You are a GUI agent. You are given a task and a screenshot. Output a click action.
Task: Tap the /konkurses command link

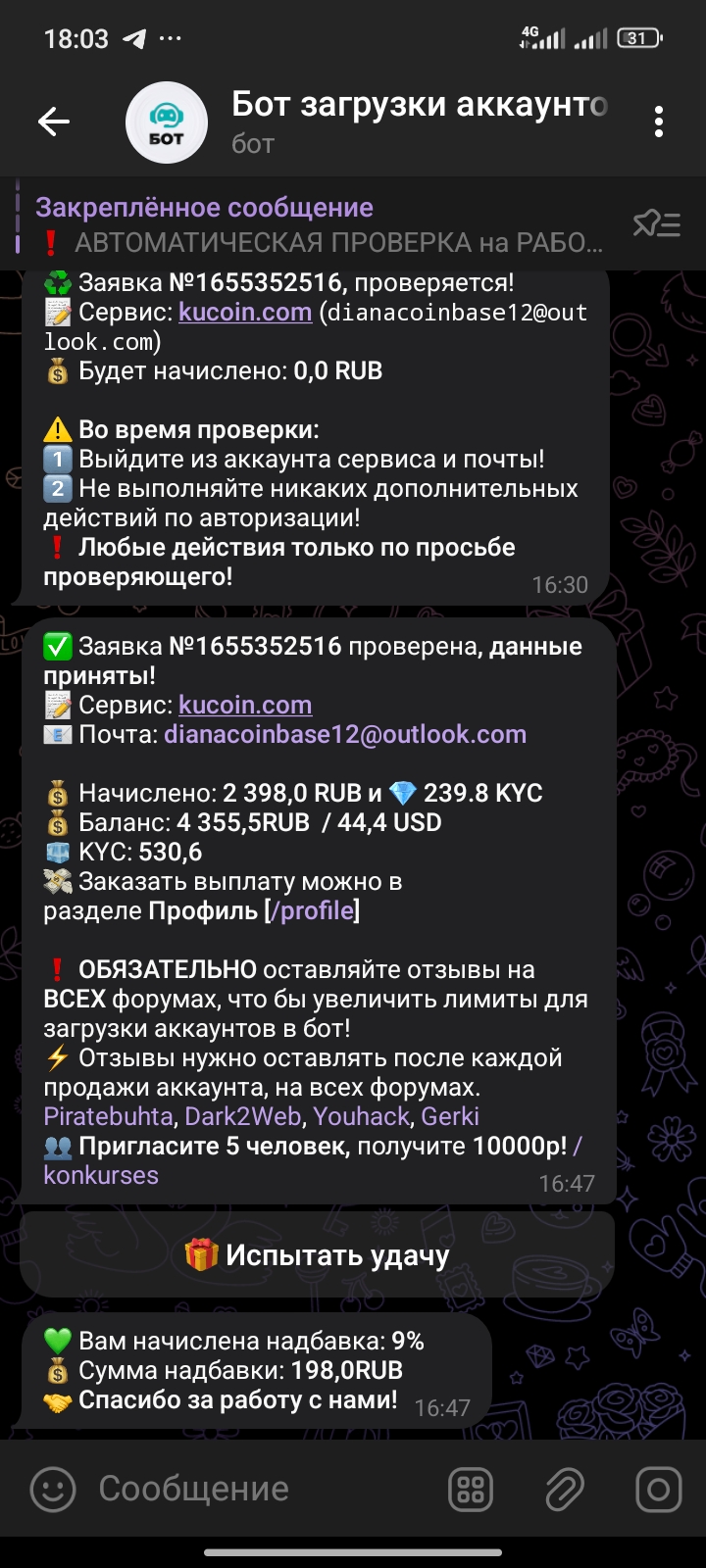point(101,1175)
